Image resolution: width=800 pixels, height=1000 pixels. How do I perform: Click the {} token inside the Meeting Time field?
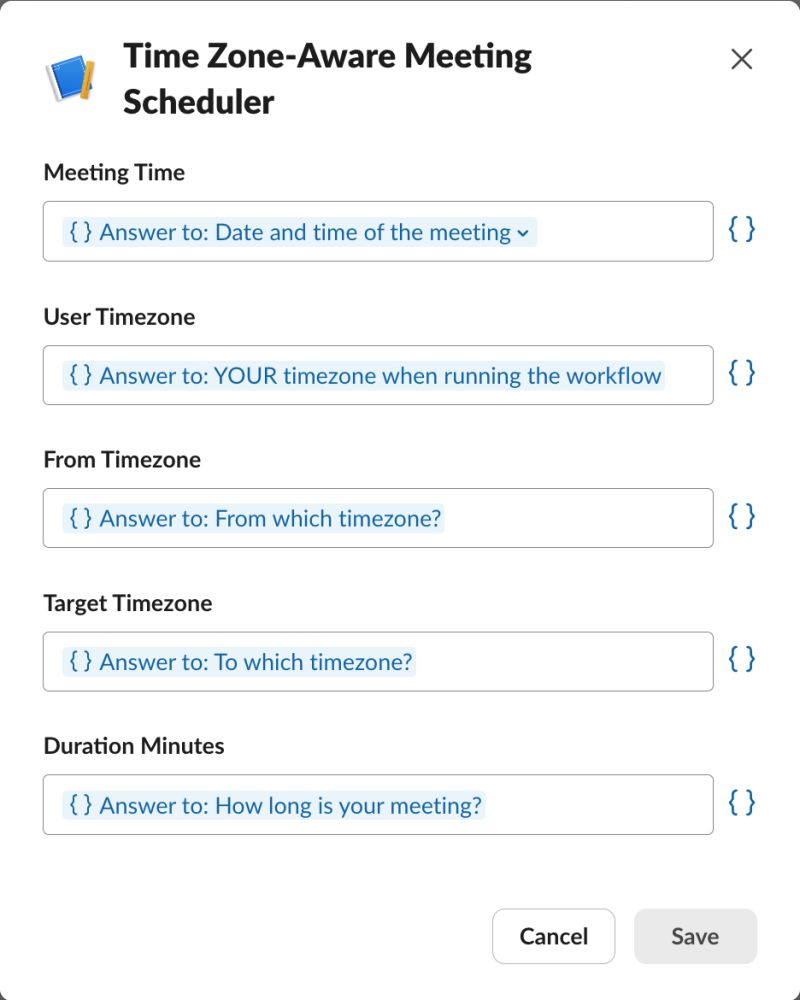79,231
